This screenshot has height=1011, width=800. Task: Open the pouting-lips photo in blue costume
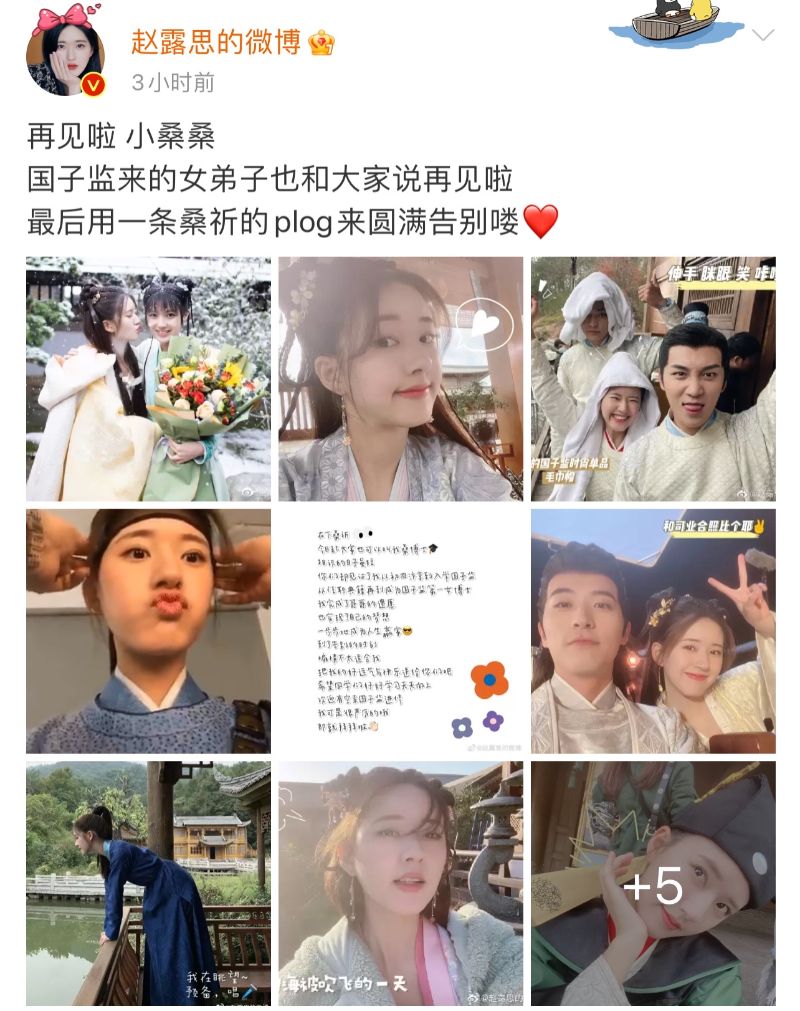148,631
